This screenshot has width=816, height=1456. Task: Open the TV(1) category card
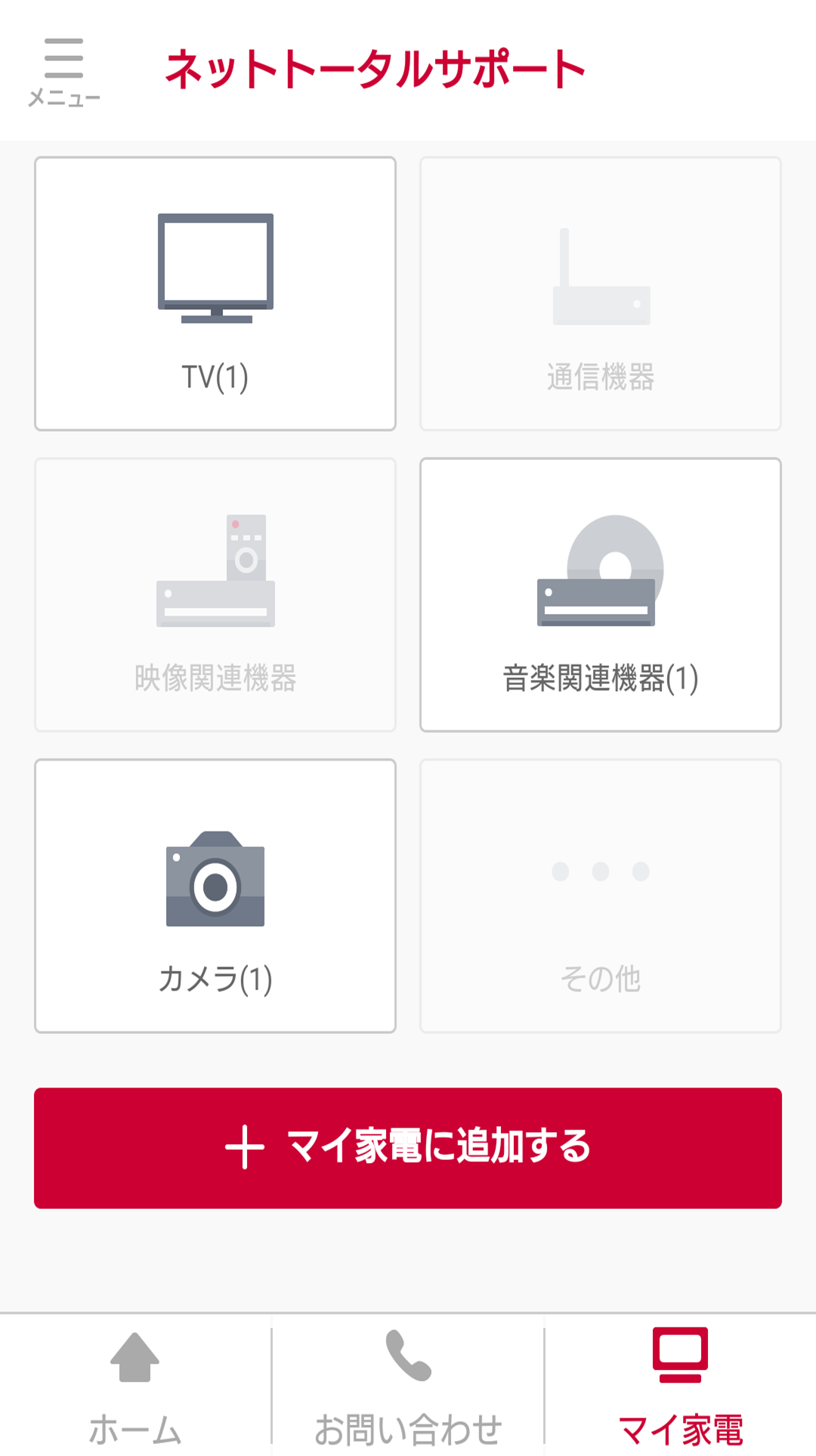click(x=215, y=294)
